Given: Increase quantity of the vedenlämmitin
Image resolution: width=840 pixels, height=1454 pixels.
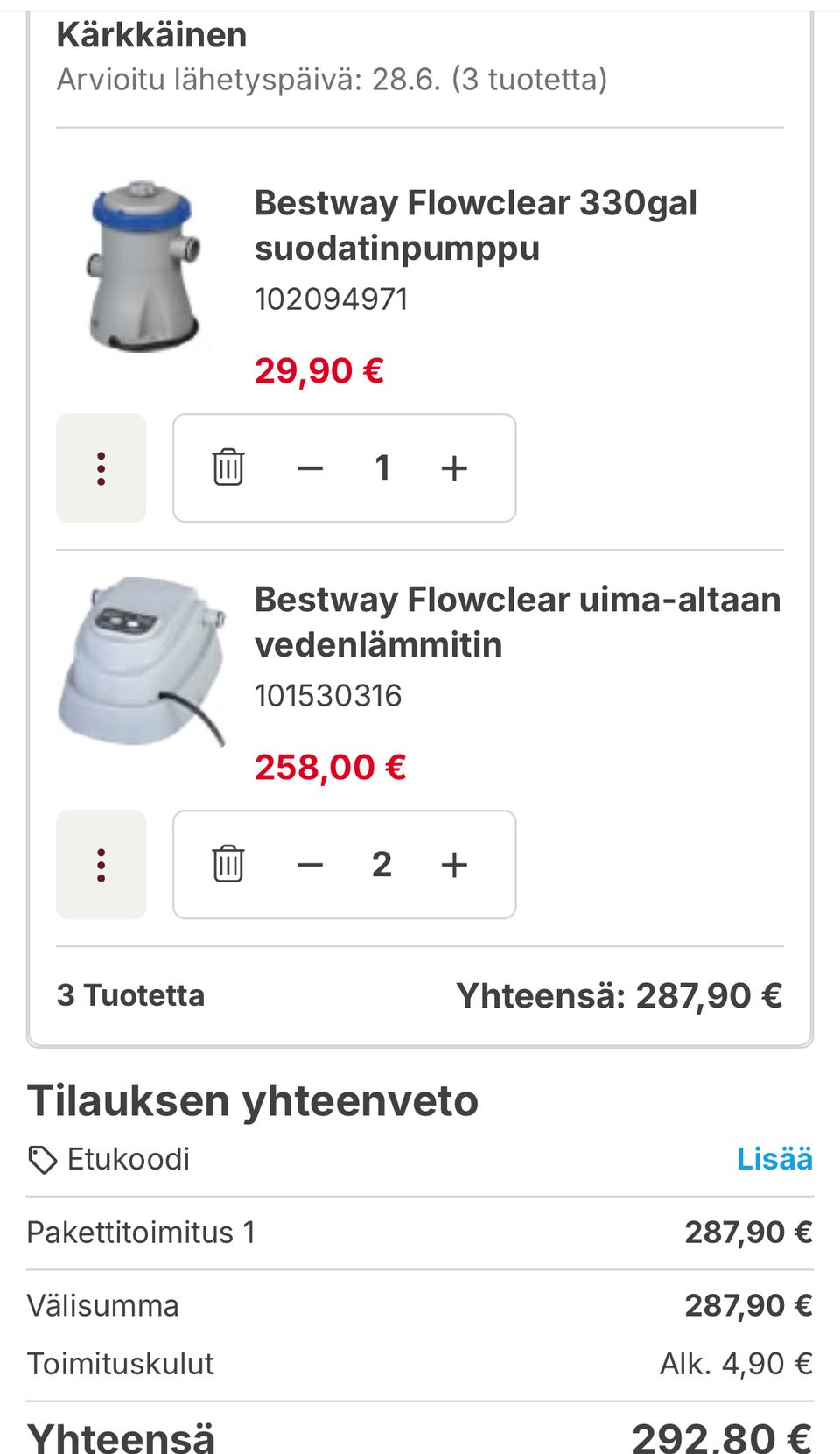Looking at the screenshot, I should point(454,865).
